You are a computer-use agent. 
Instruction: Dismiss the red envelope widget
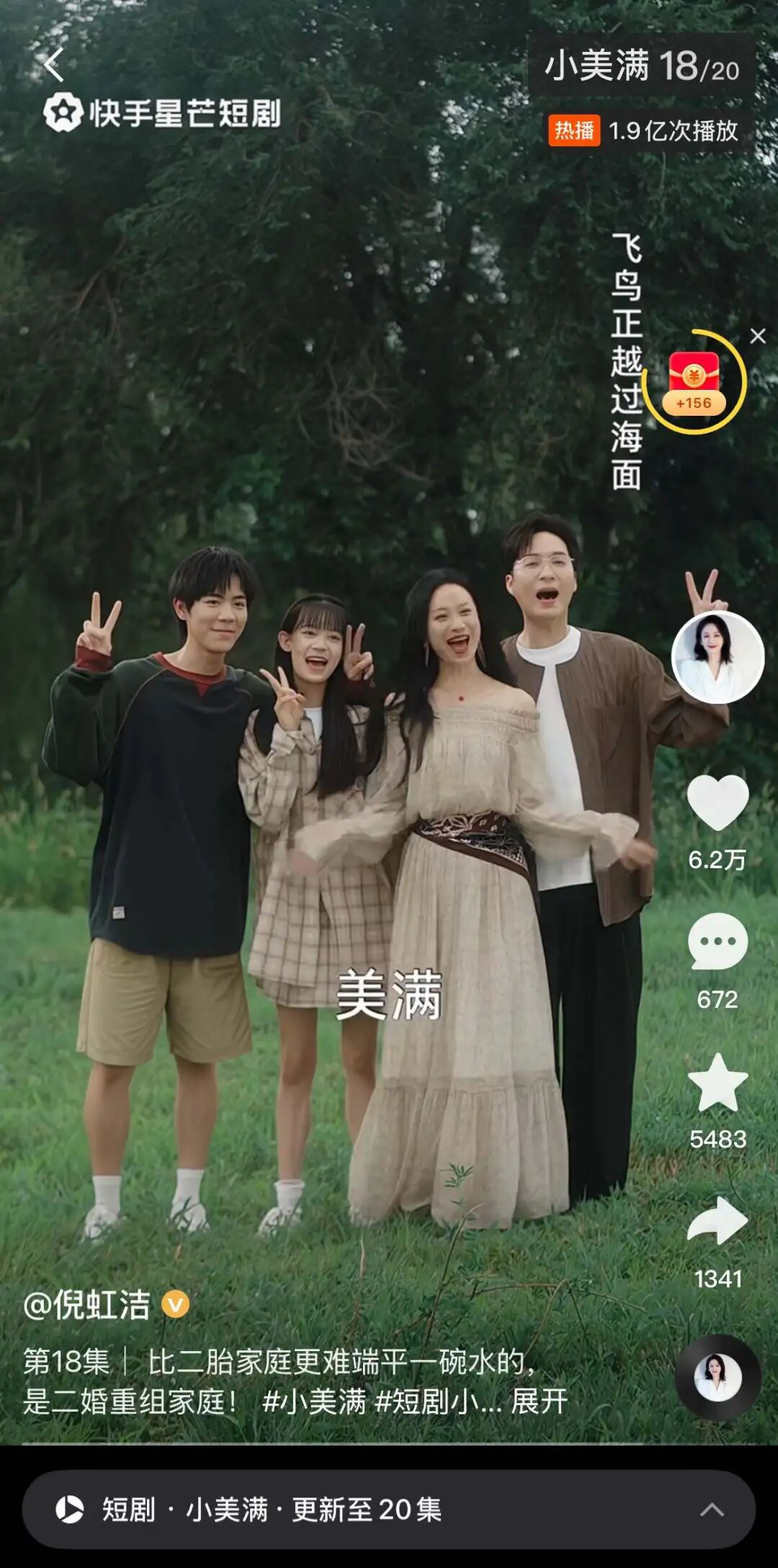(757, 337)
